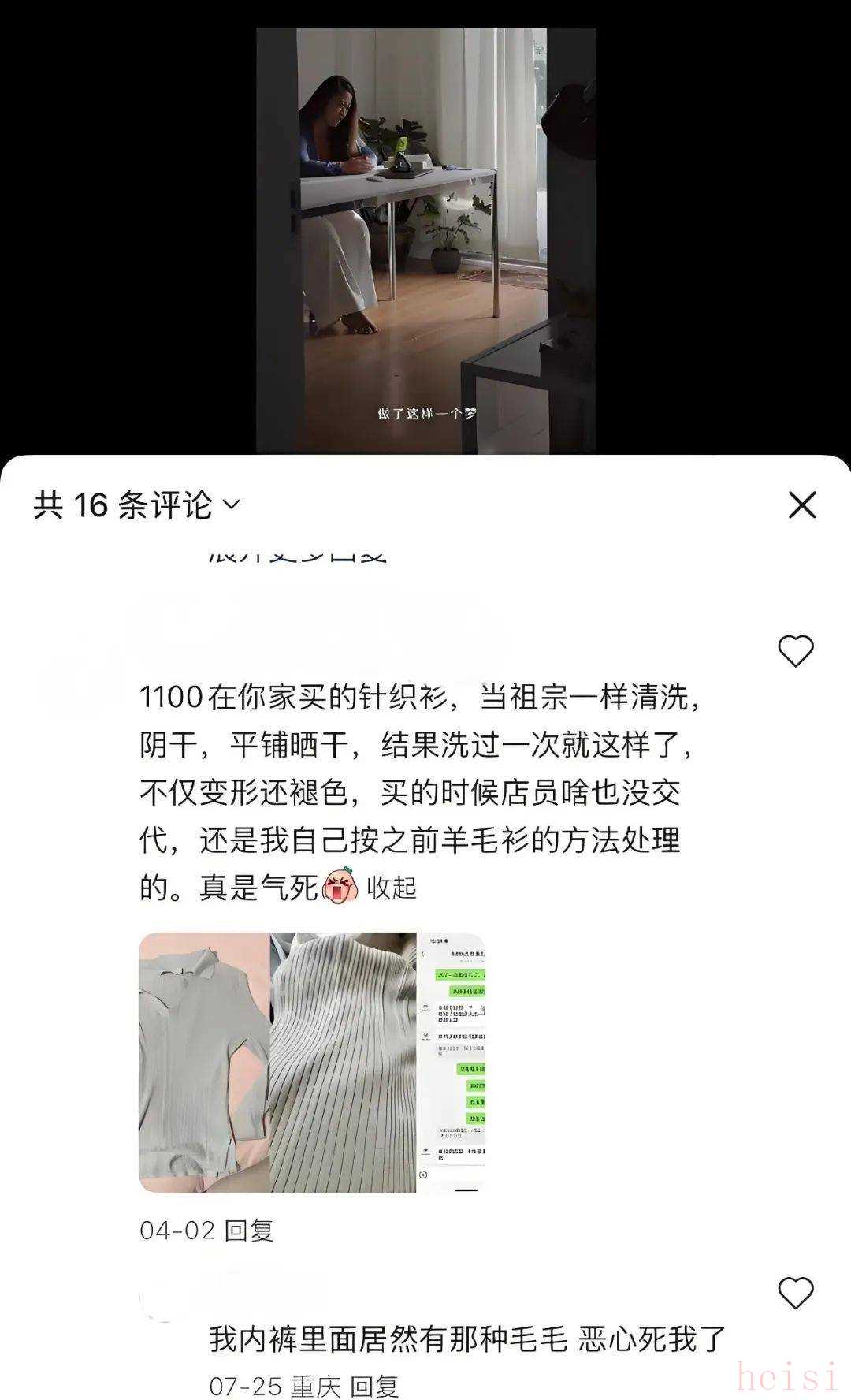Like the 1100 针织衫 comment
The width and height of the screenshot is (851, 1400).
[795, 651]
